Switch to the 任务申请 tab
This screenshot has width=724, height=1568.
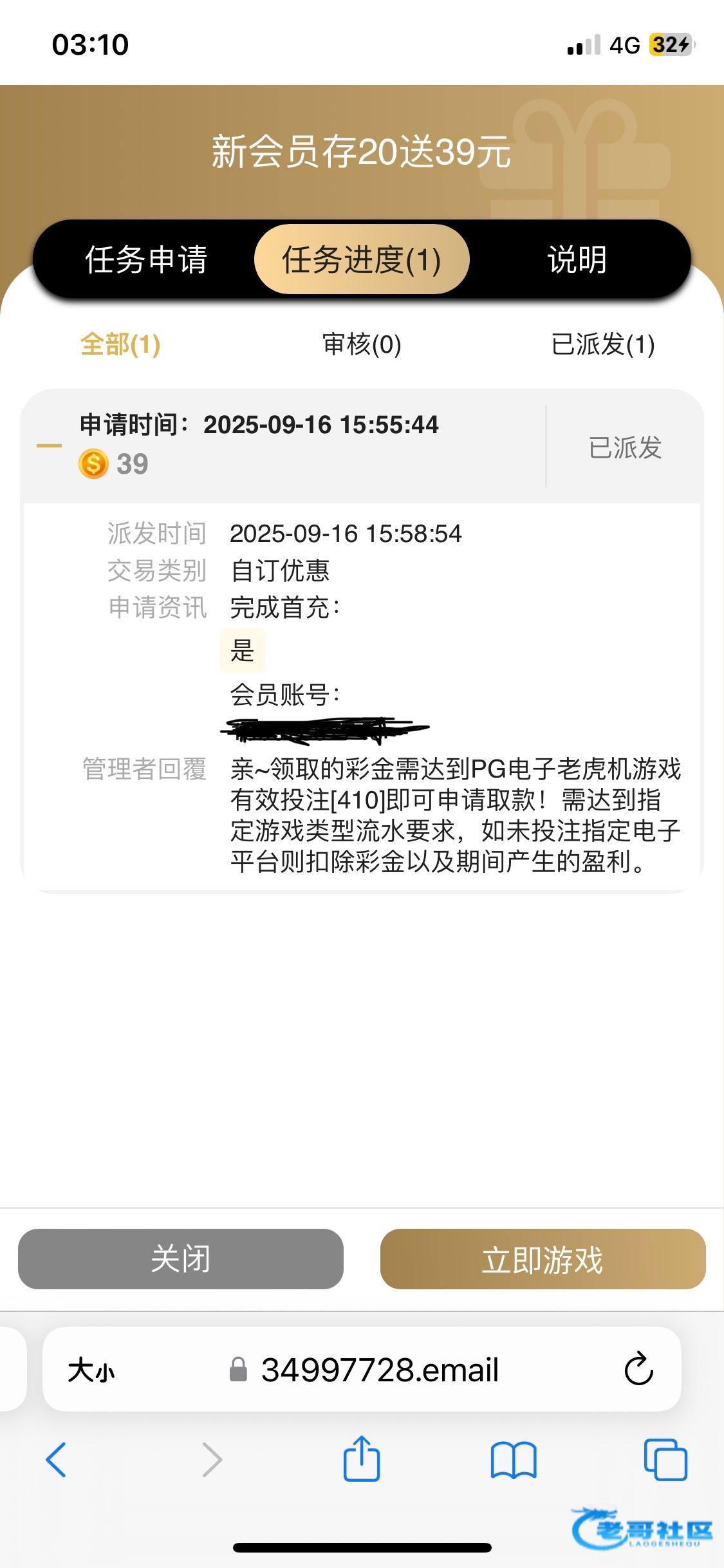tap(146, 259)
